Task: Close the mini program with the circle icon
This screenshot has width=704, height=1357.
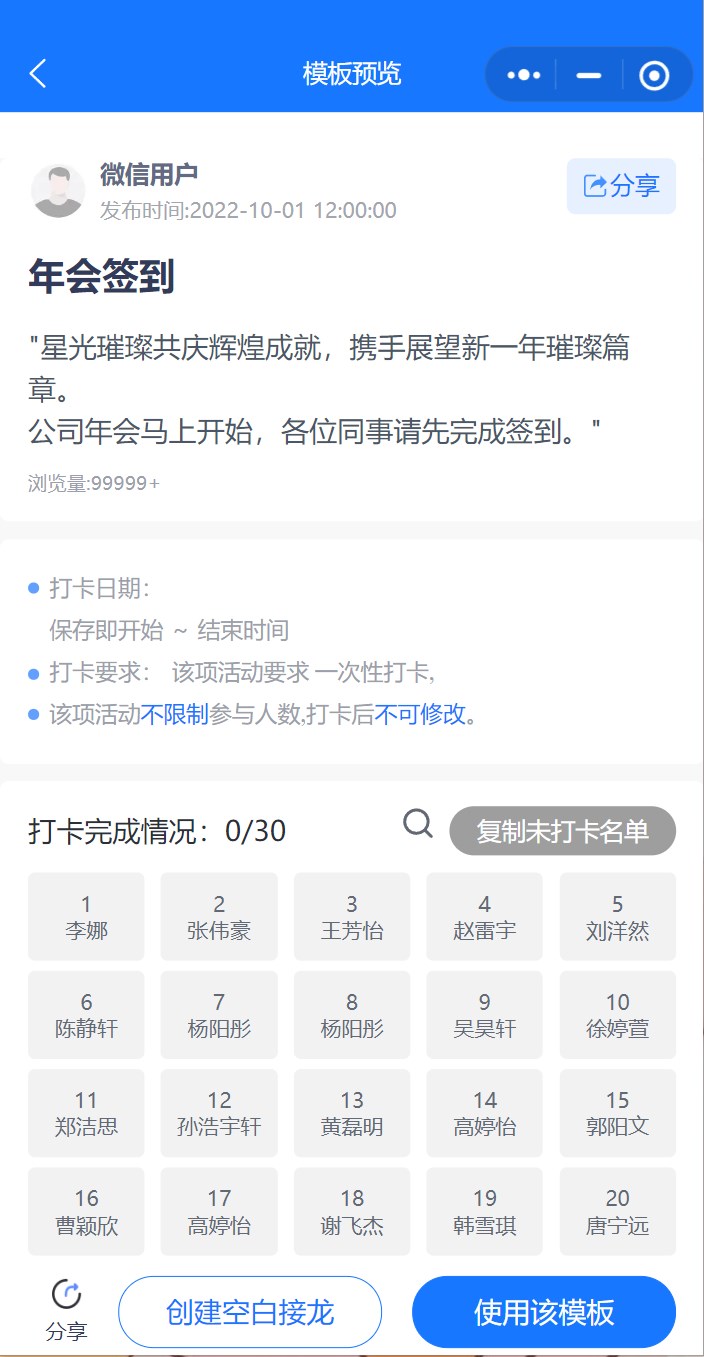Action: tap(654, 75)
